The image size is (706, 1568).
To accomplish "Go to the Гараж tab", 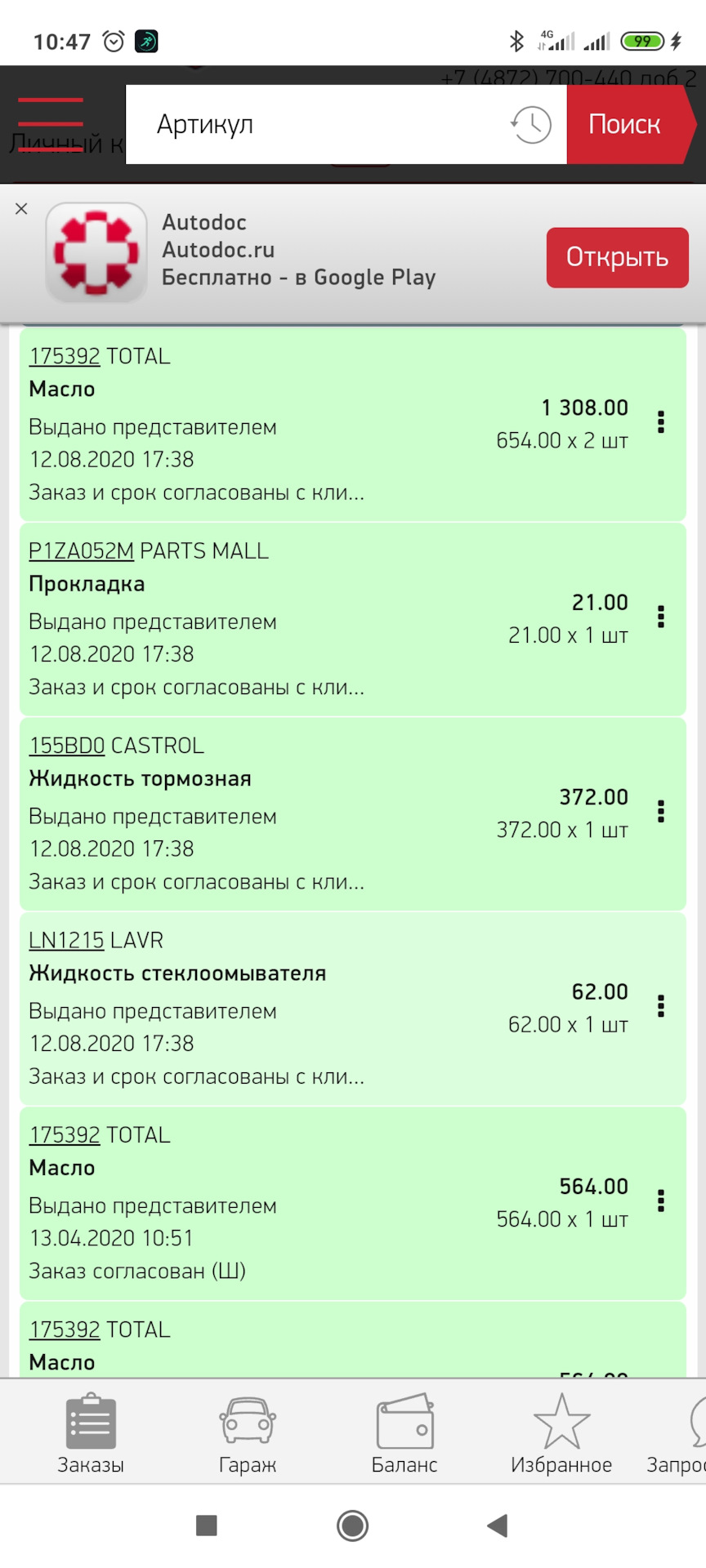I will (x=248, y=1435).
